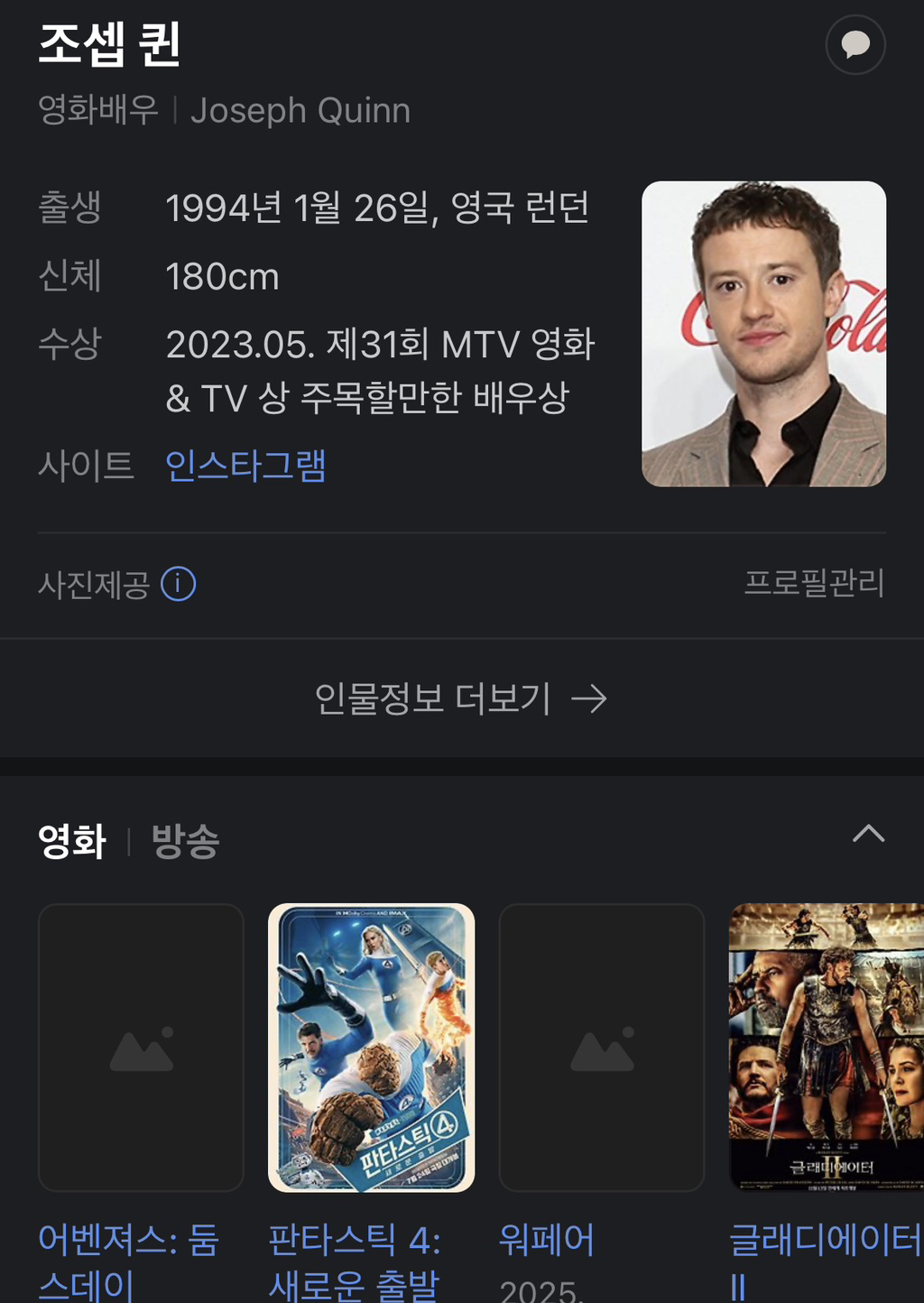Open the 워페어 movie card
The image size is (924, 1303).
(x=601, y=1047)
